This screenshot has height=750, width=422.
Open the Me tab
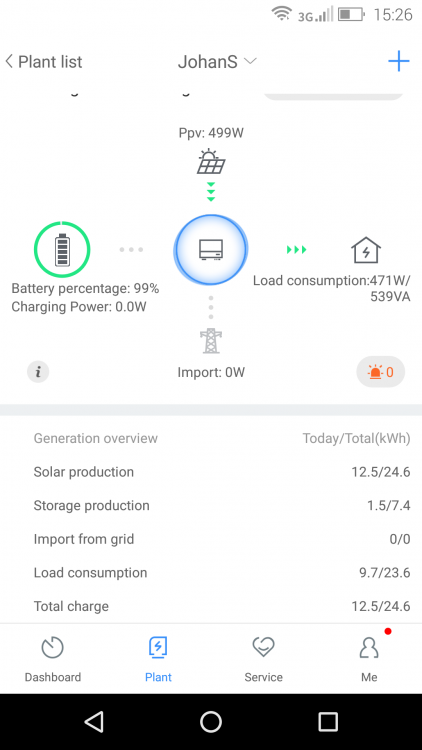click(x=369, y=659)
